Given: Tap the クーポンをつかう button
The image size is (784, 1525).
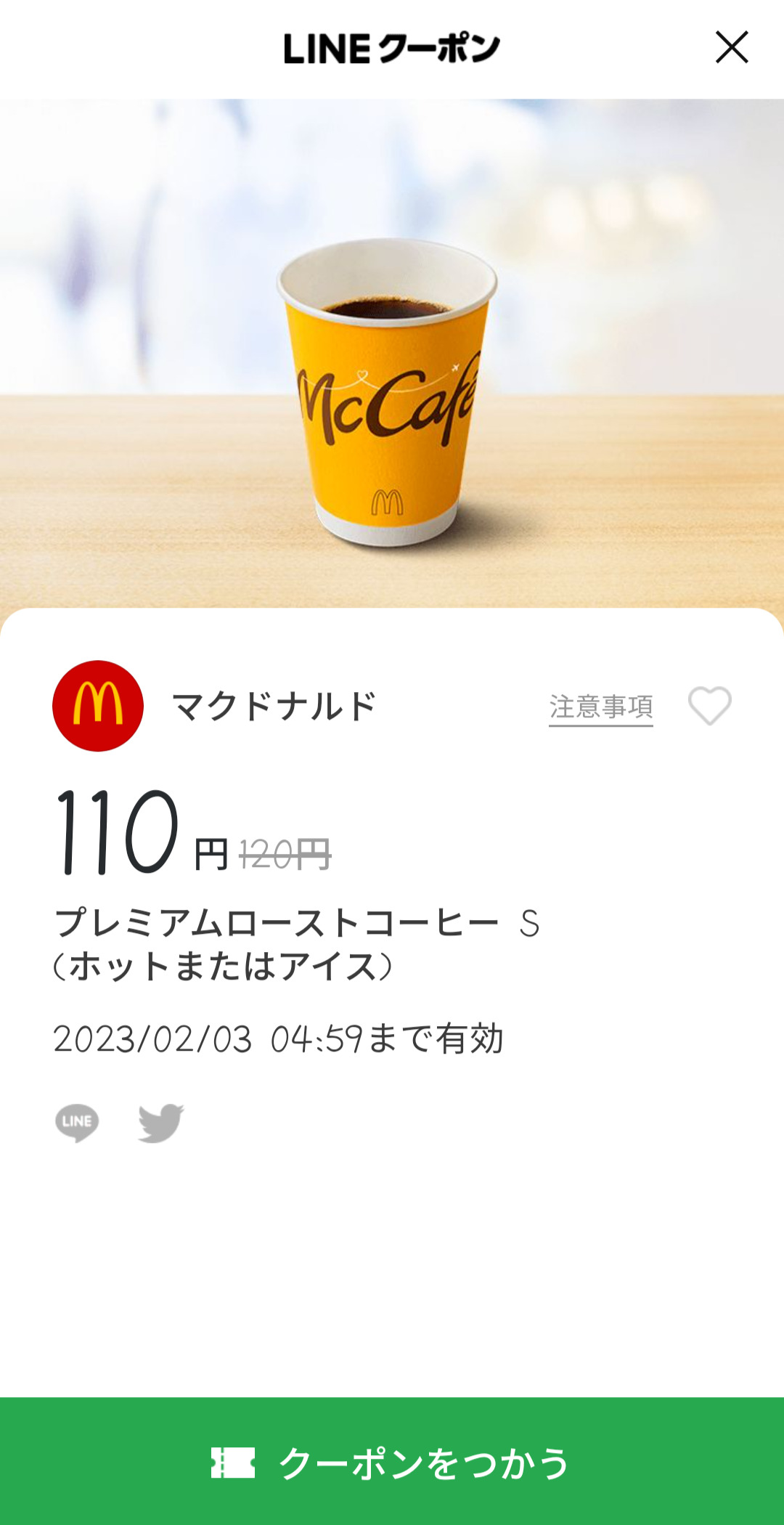Looking at the screenshot, I should pyautogui.click(x=392, y=1461).
